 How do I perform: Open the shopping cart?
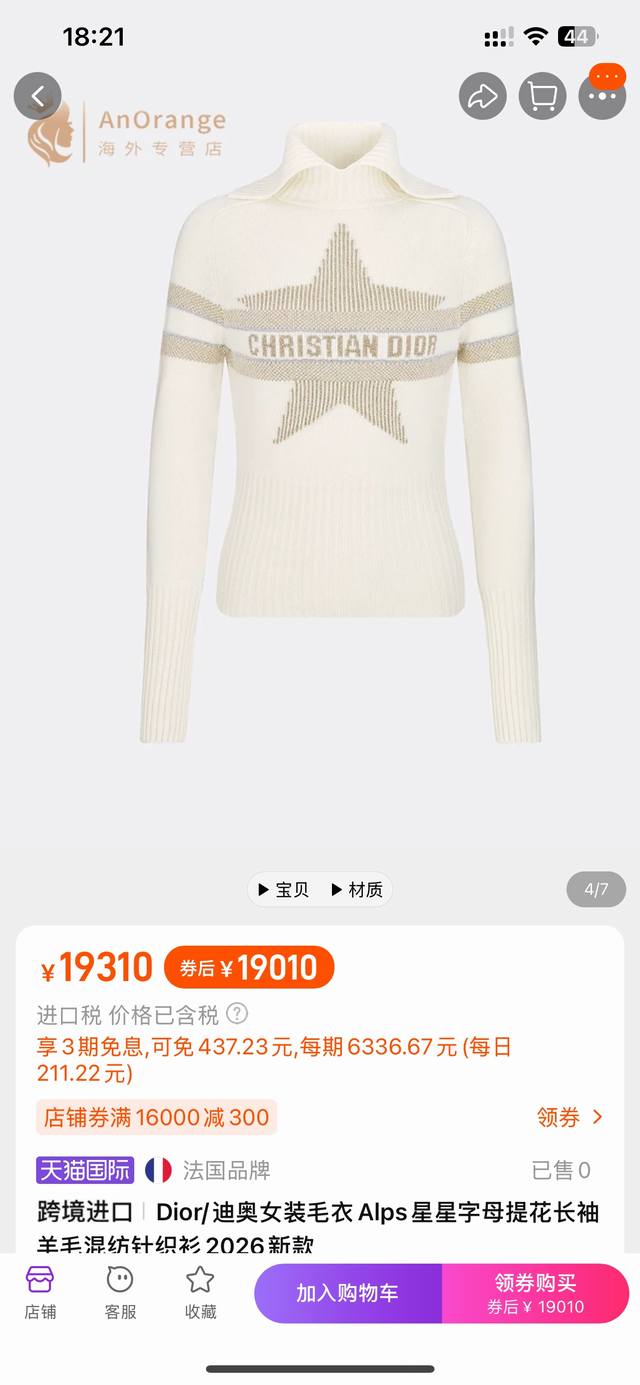[x=543, y=96]
